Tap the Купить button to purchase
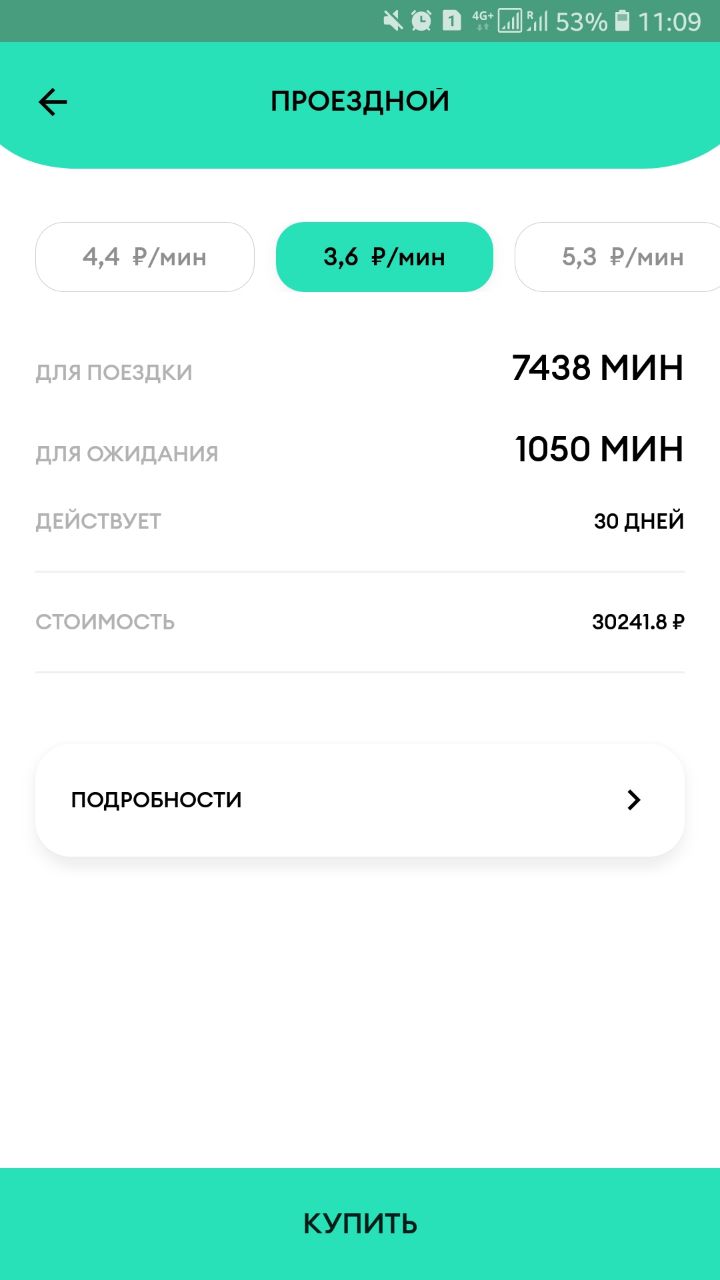The width and height of the screenshot is (720, 1280). click(360, 1224)
